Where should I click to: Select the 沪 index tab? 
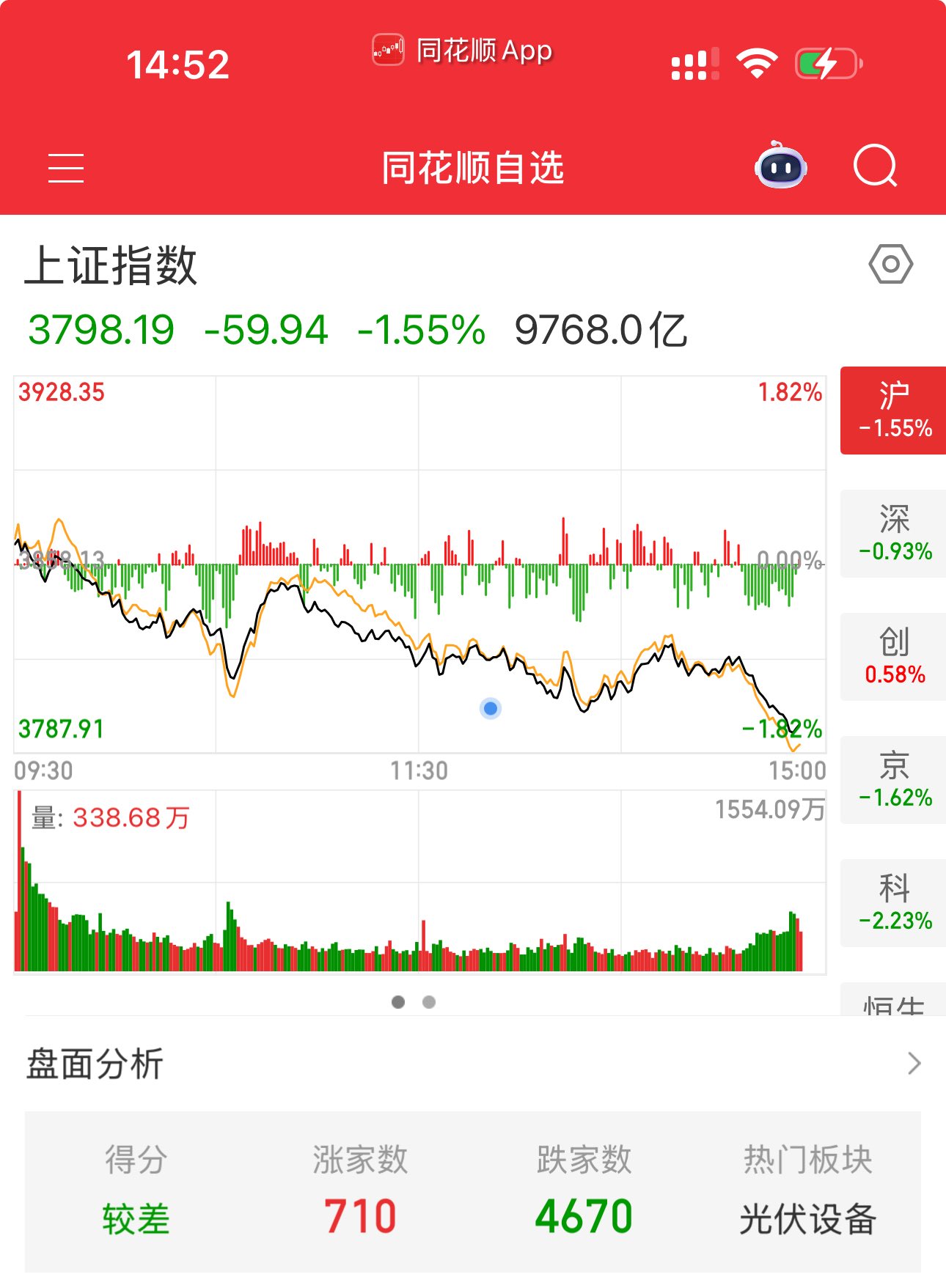894,411
